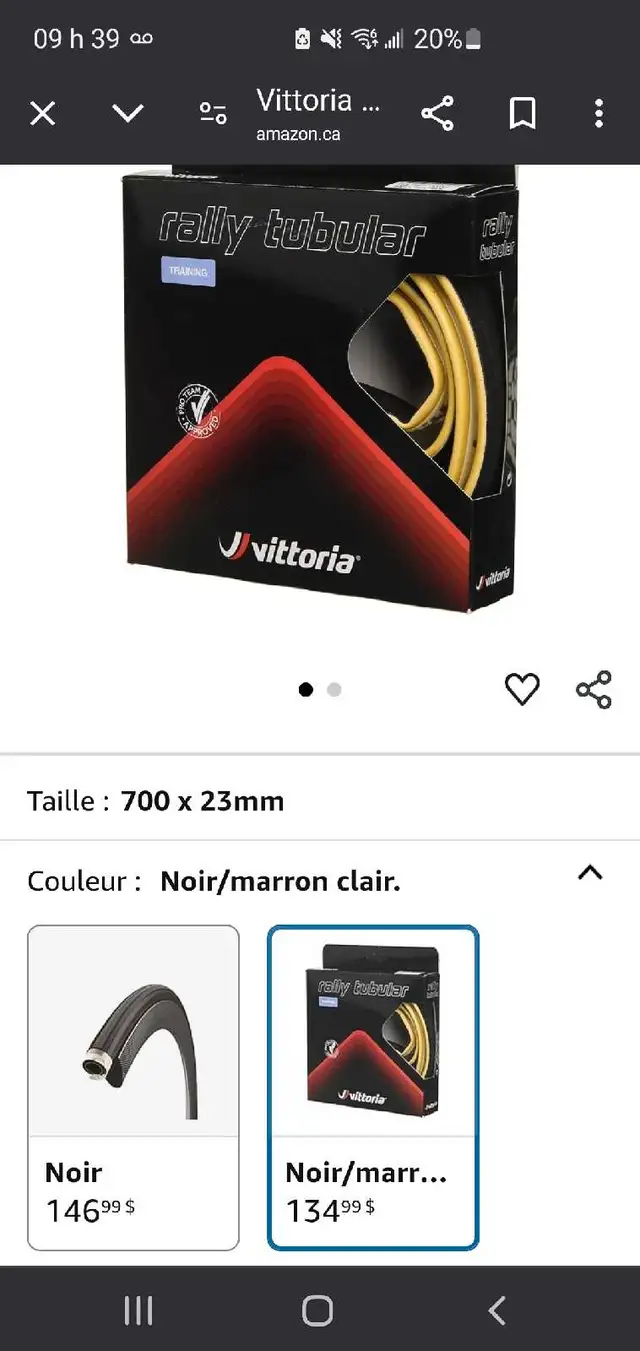
Task: Share this product below the image
Action: click(x=594, y=690)
